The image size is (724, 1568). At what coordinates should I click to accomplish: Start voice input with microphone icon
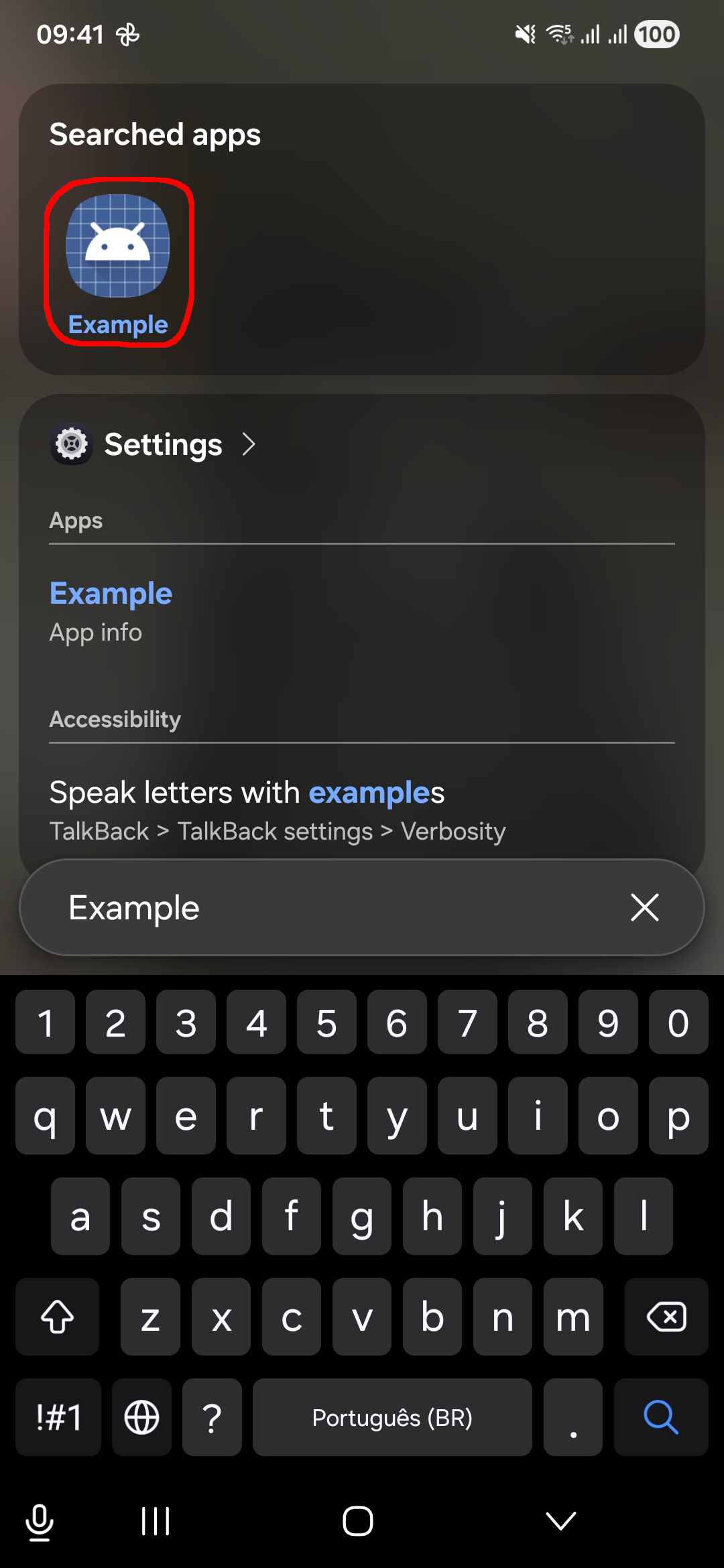pyautogui.click(x=40, y=1521)
